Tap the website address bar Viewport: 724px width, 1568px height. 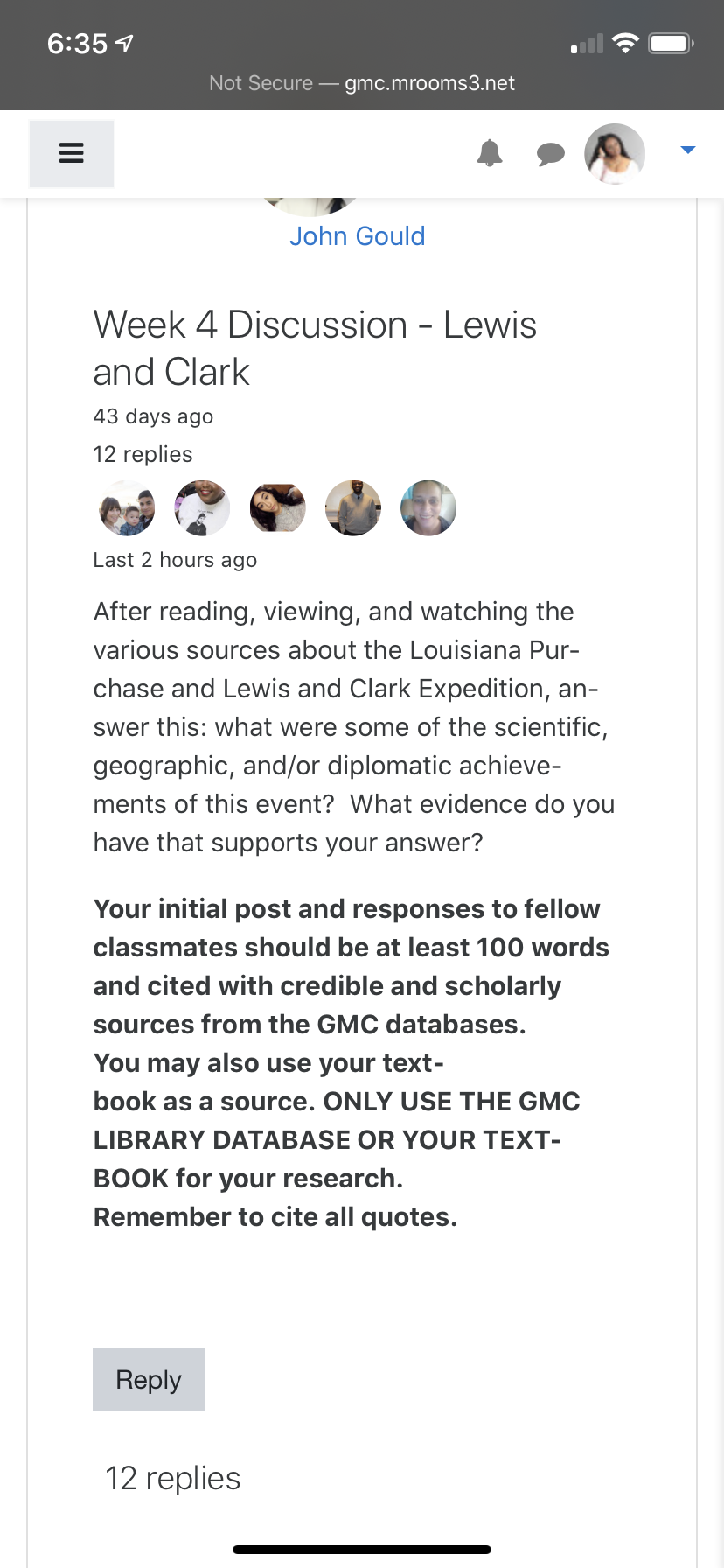tap(362, 83)
